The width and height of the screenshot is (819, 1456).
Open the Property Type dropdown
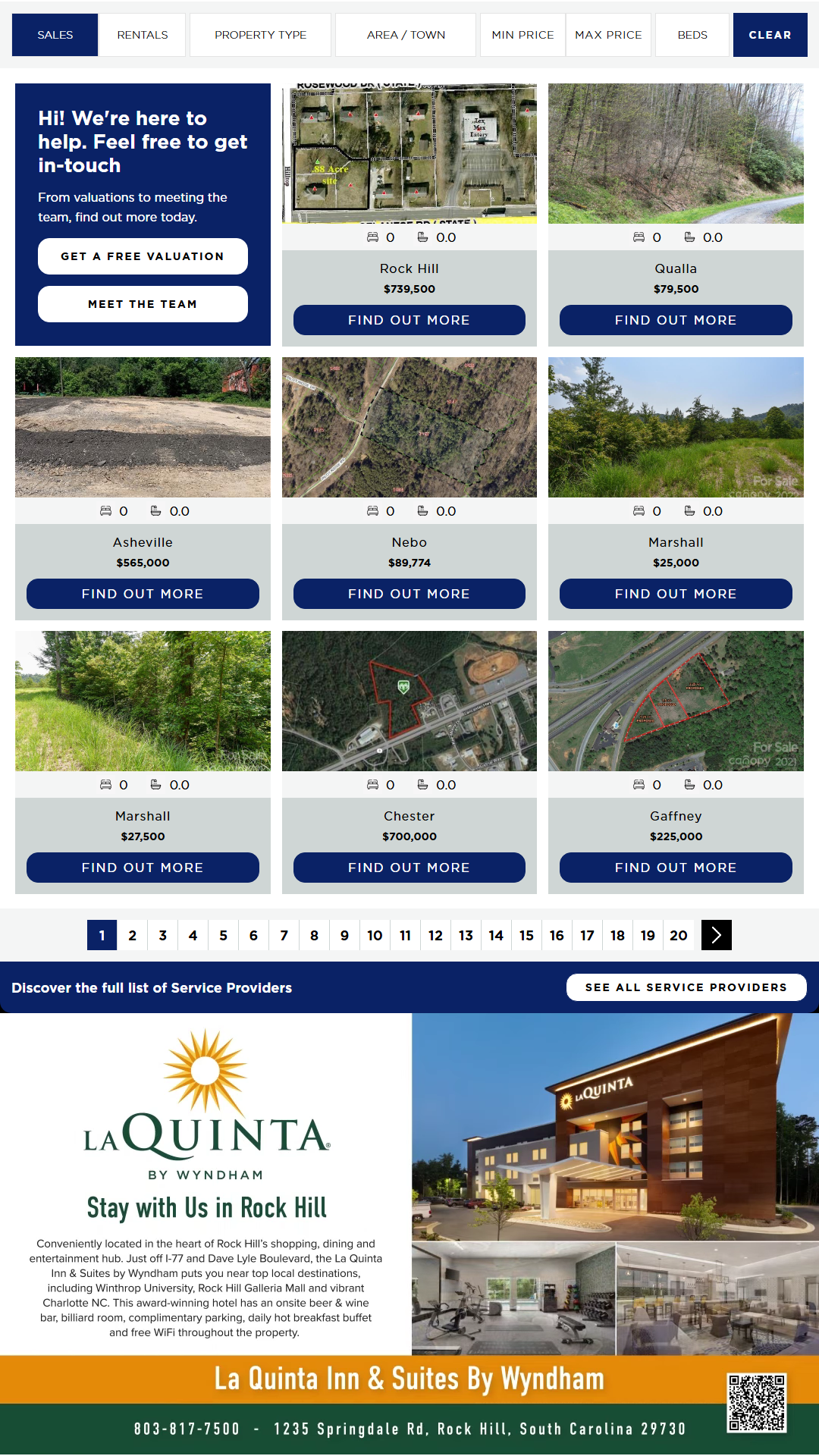point(260,35)
